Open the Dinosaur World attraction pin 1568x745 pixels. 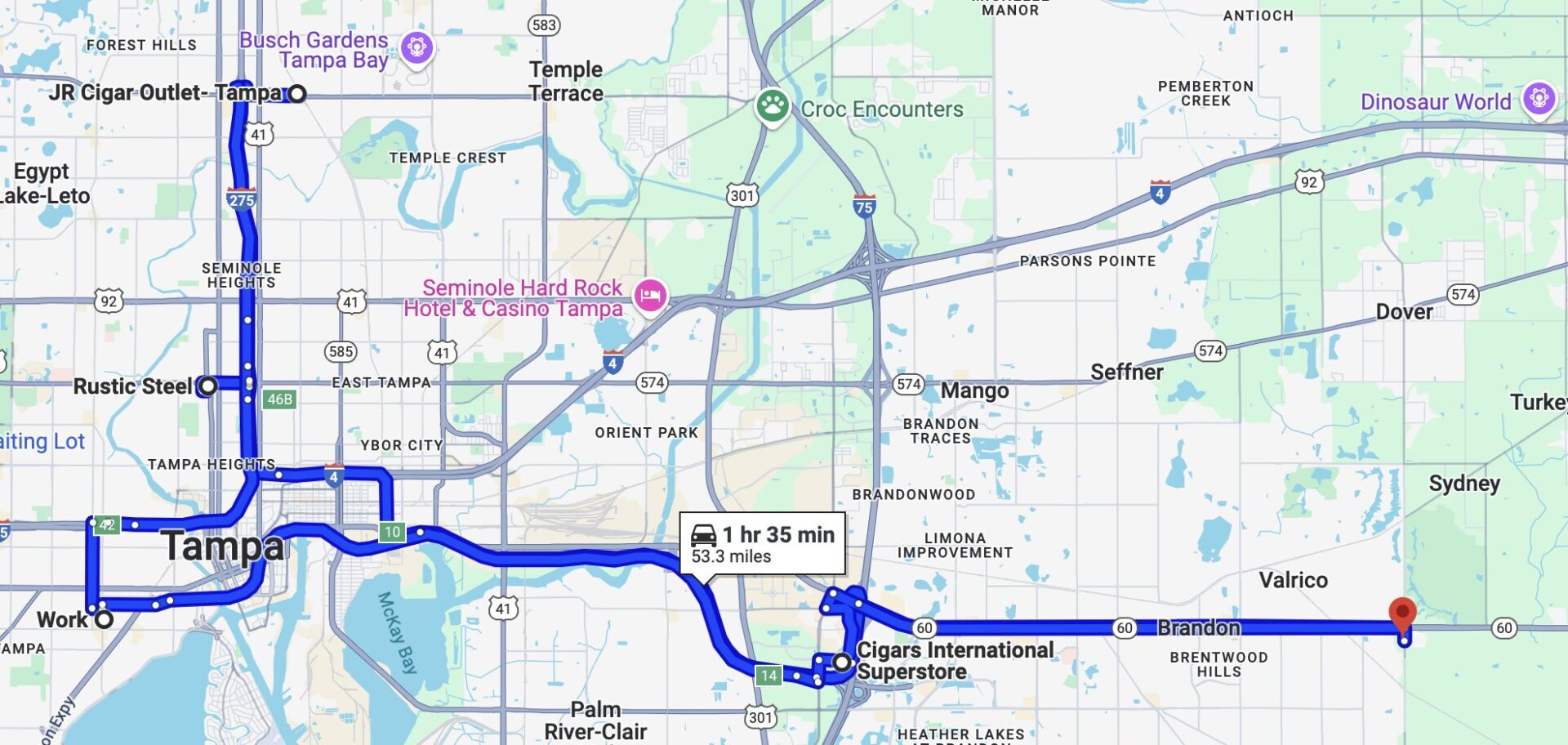1539,99
